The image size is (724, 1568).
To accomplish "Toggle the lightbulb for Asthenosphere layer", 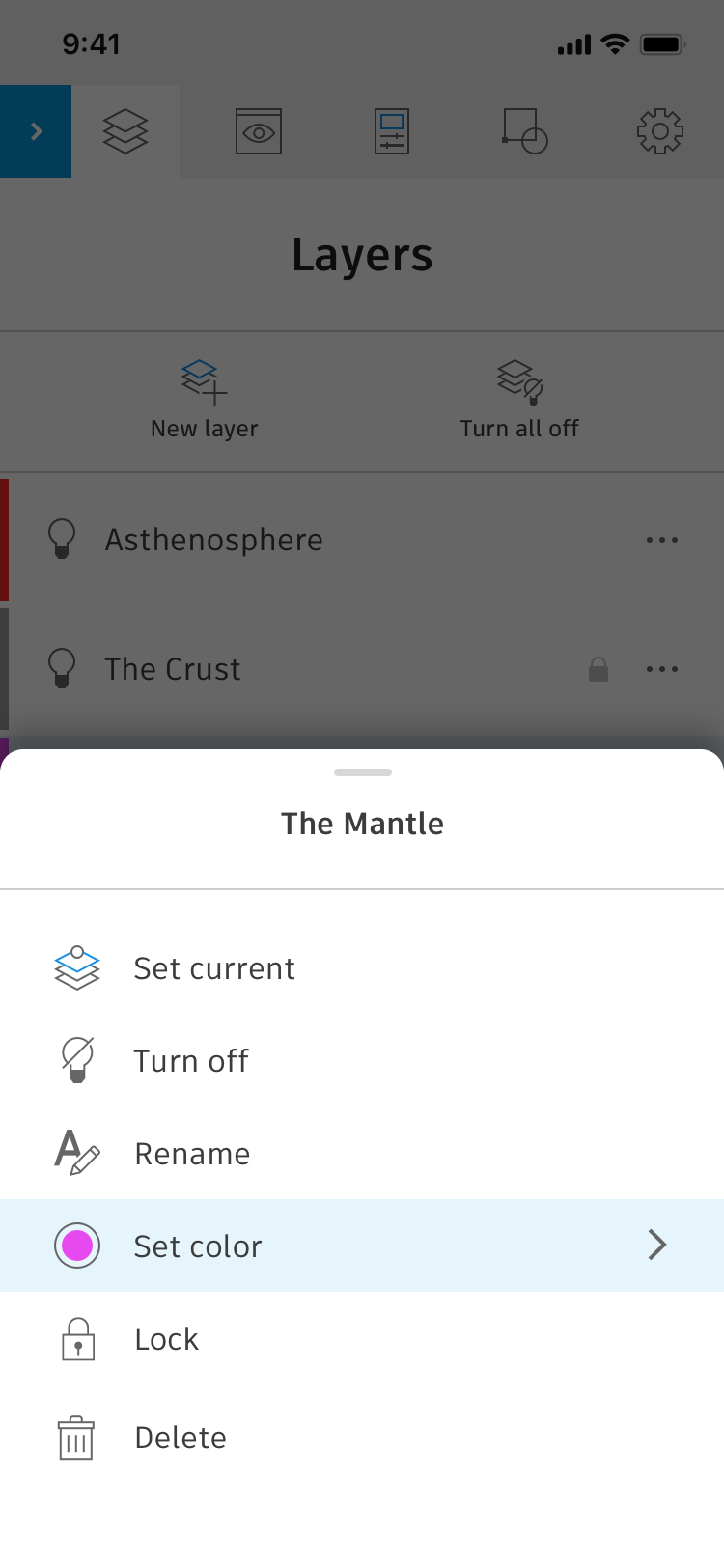I will click(x=62, y=539).
